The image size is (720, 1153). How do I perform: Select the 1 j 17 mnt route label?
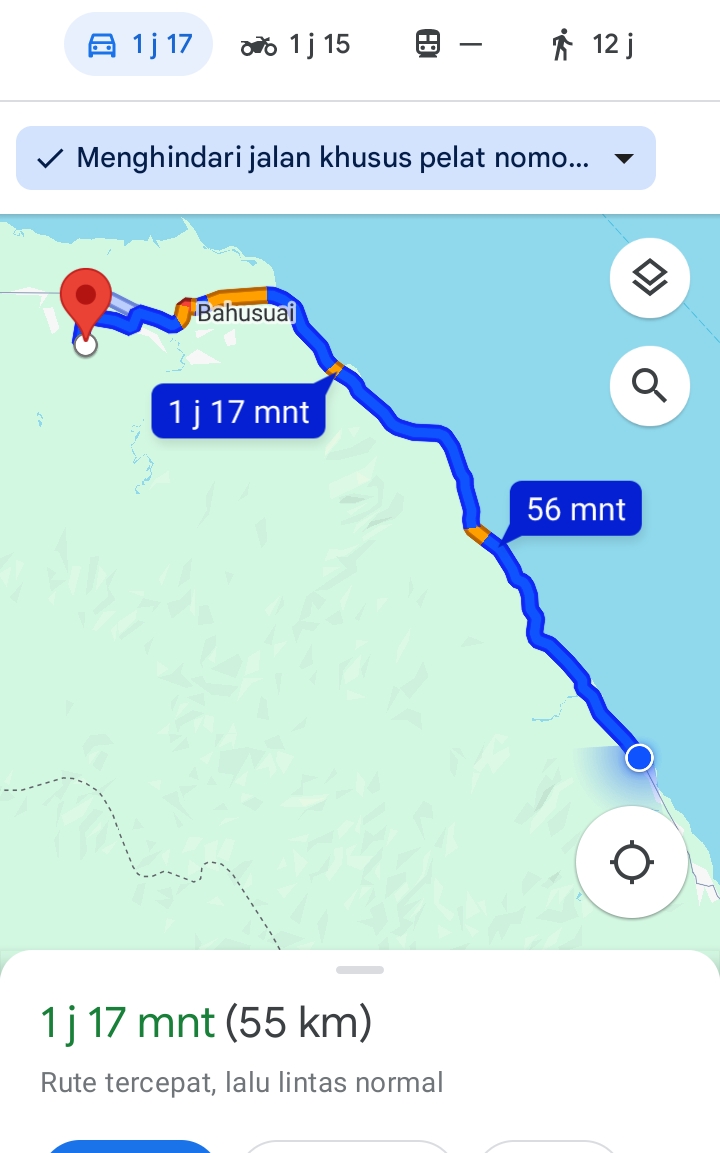pyautogui.click(x=239, y=411)
